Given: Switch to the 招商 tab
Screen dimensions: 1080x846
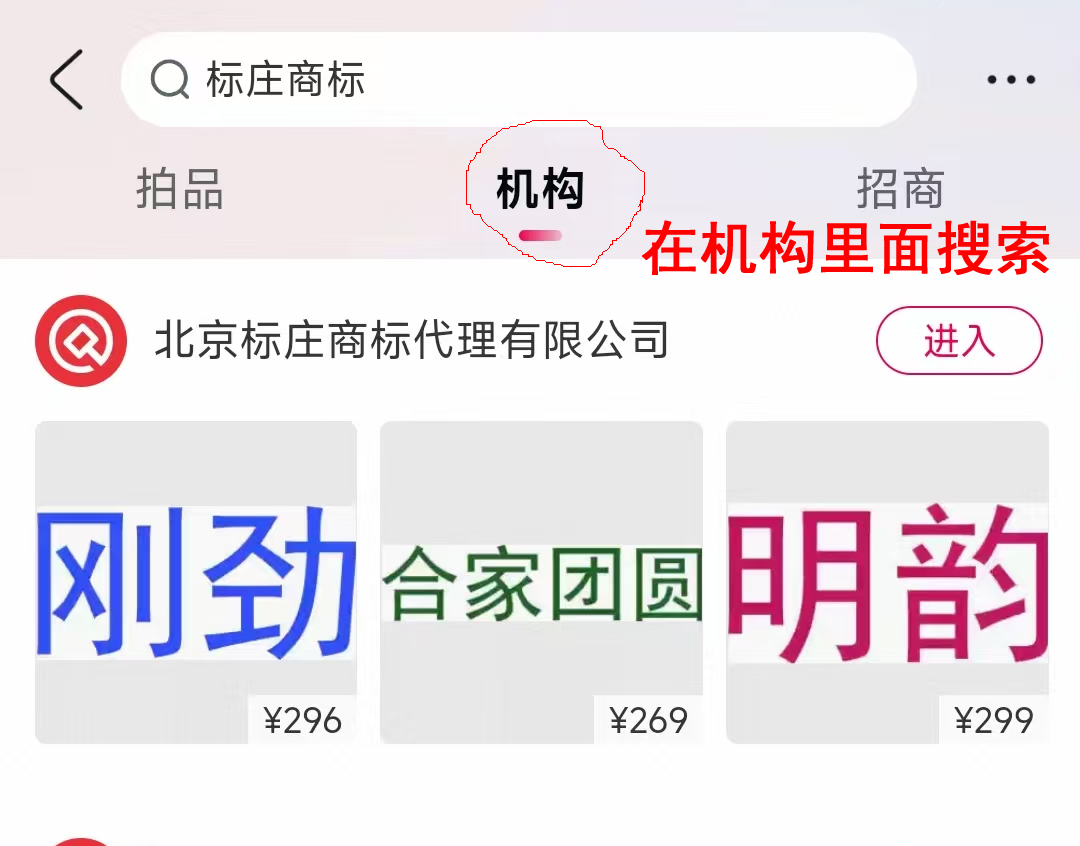Looking at the screenshot, I should [900, 189].
